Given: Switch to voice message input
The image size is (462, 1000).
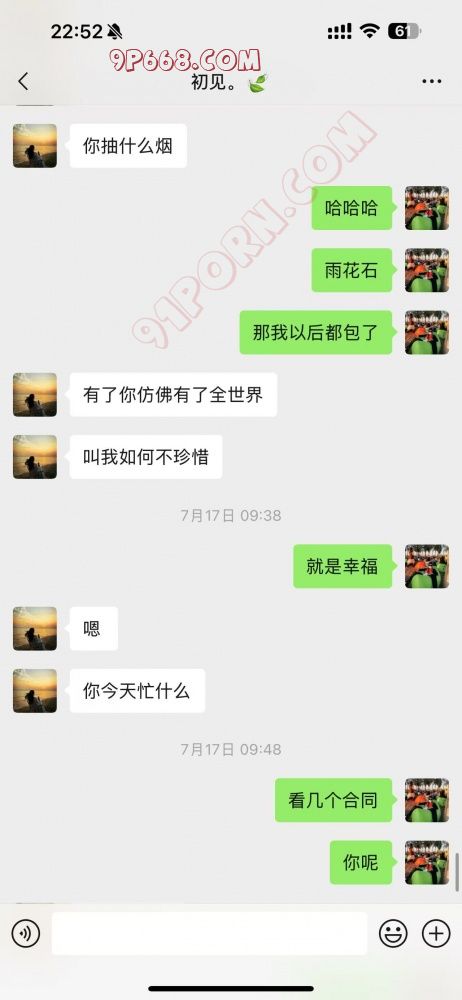Looking at the screenshot, I should (26, 934).
